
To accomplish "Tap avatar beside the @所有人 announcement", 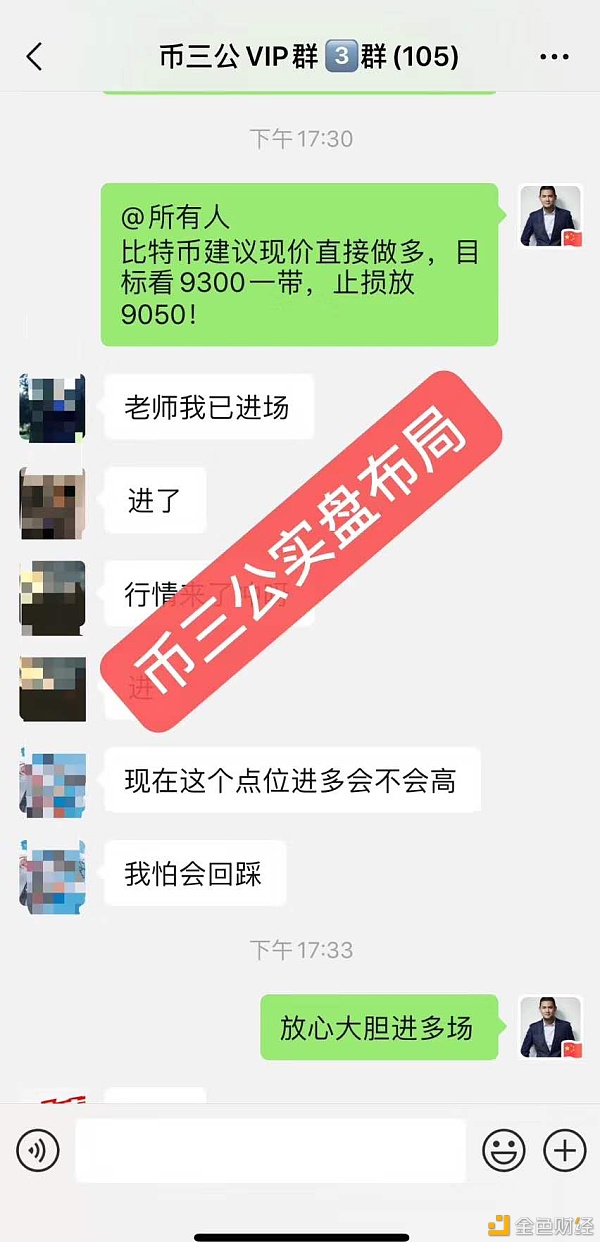I will pyautogui.click(x=550, y=215).
